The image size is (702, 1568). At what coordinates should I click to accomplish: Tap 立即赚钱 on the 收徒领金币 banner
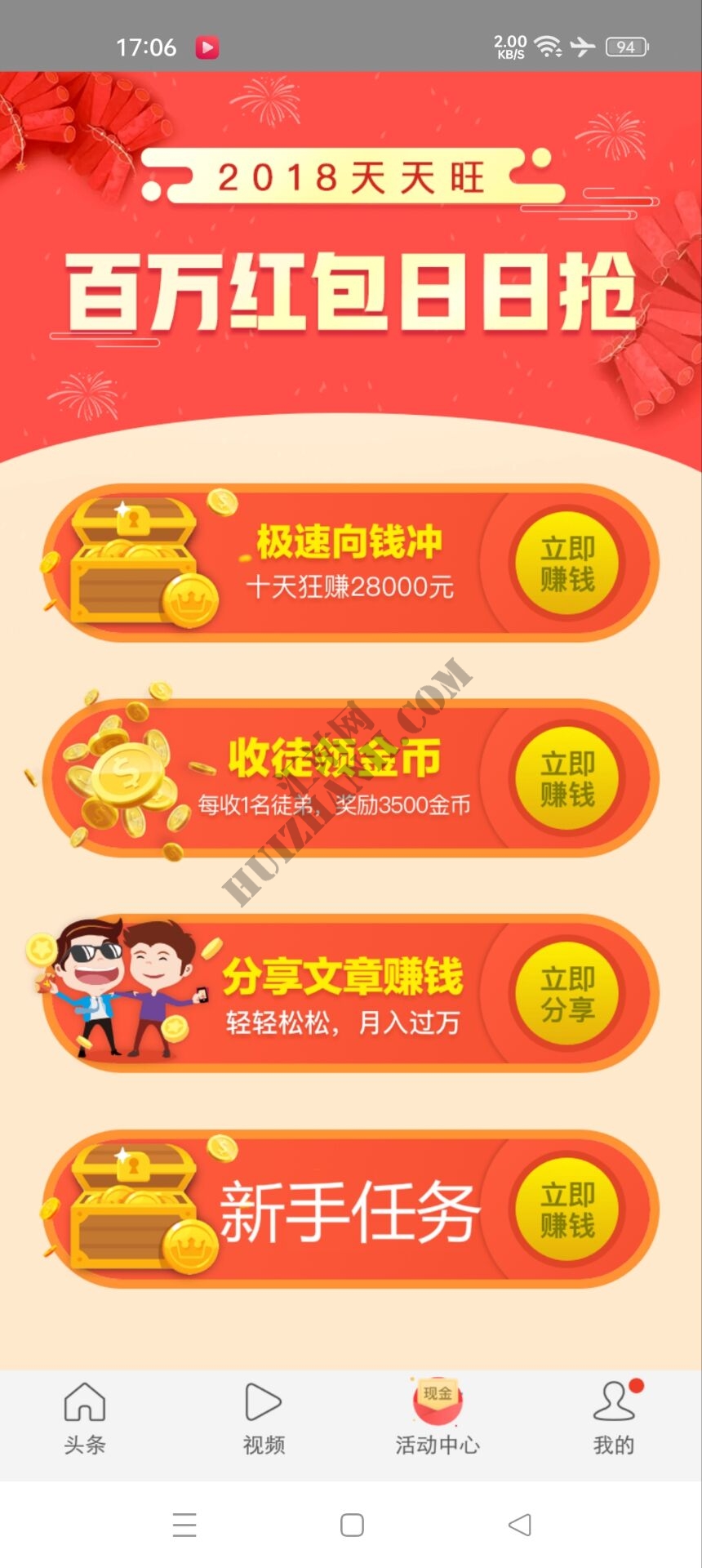[567, 779]
